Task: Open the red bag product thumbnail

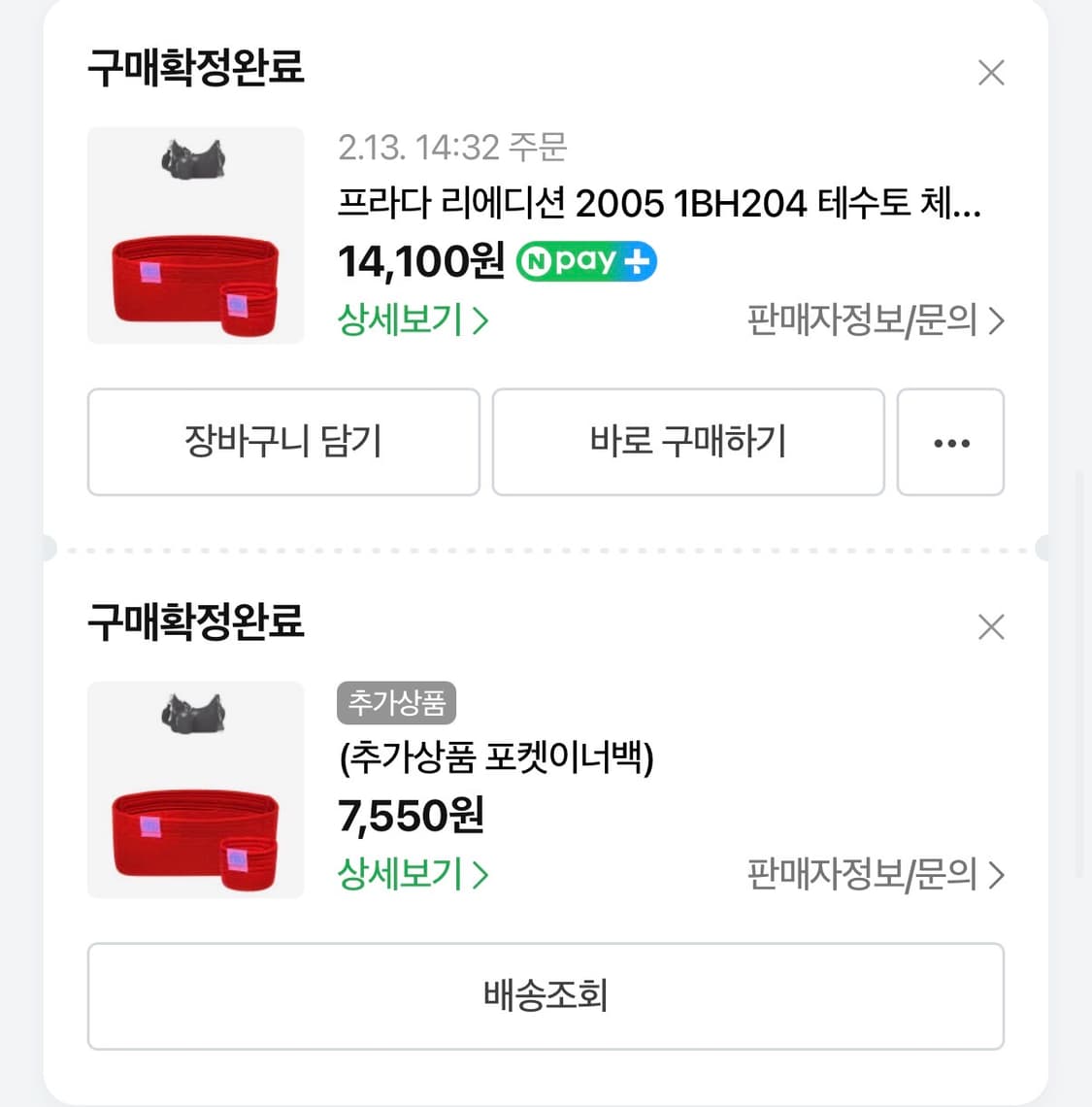Action: click(195, 235)
